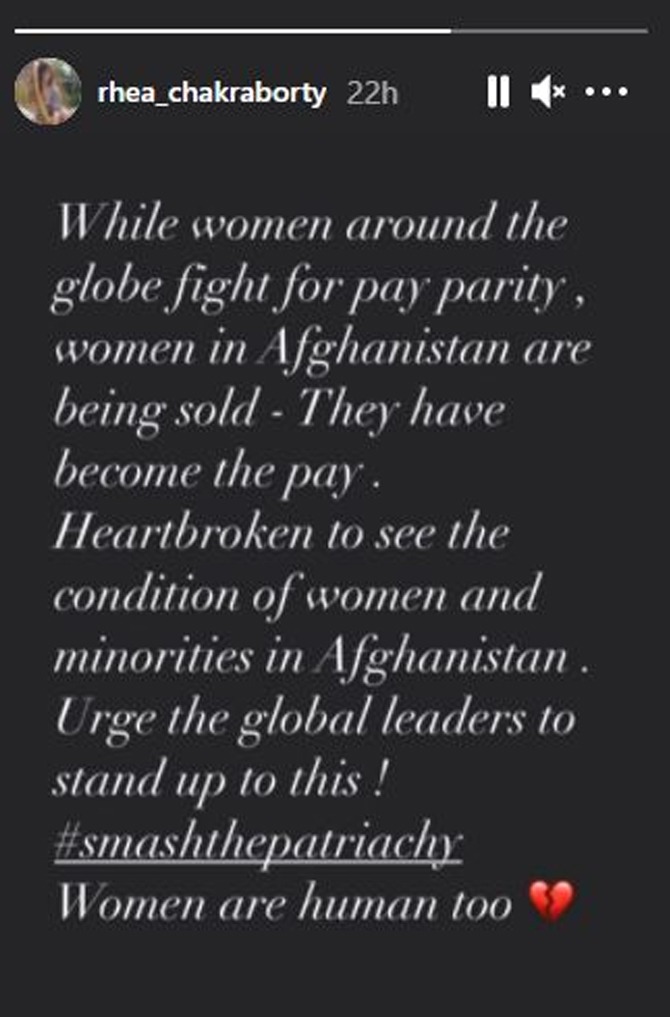Open the three-dot overflow menu
This screenshot has height=1017, width=670.
point(606,92)
